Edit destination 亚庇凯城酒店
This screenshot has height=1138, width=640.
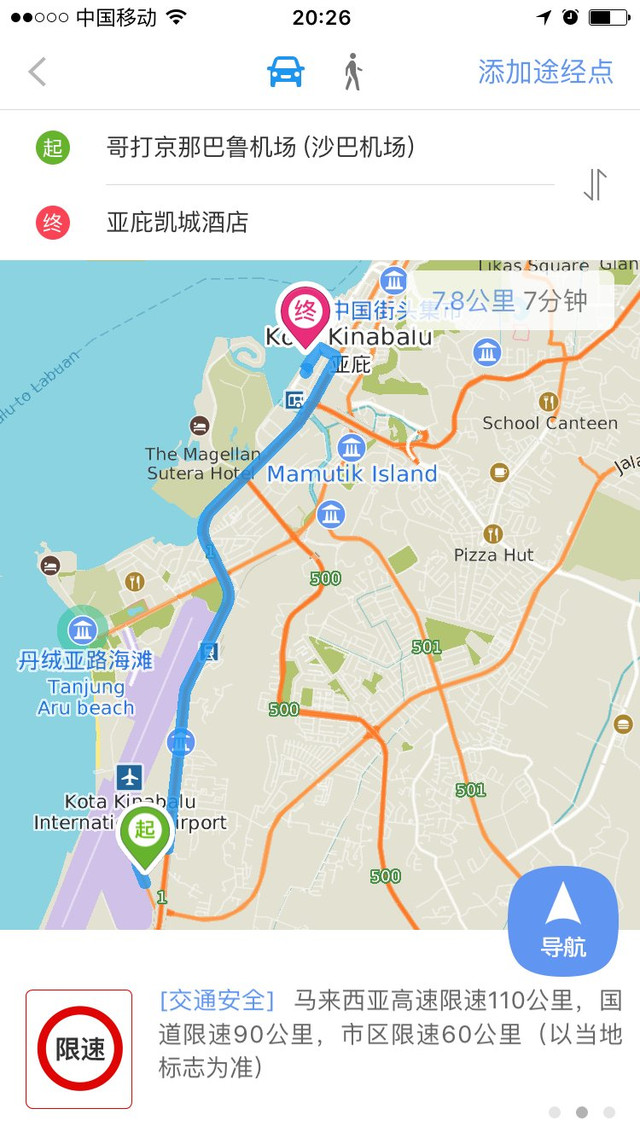point(178,222)
